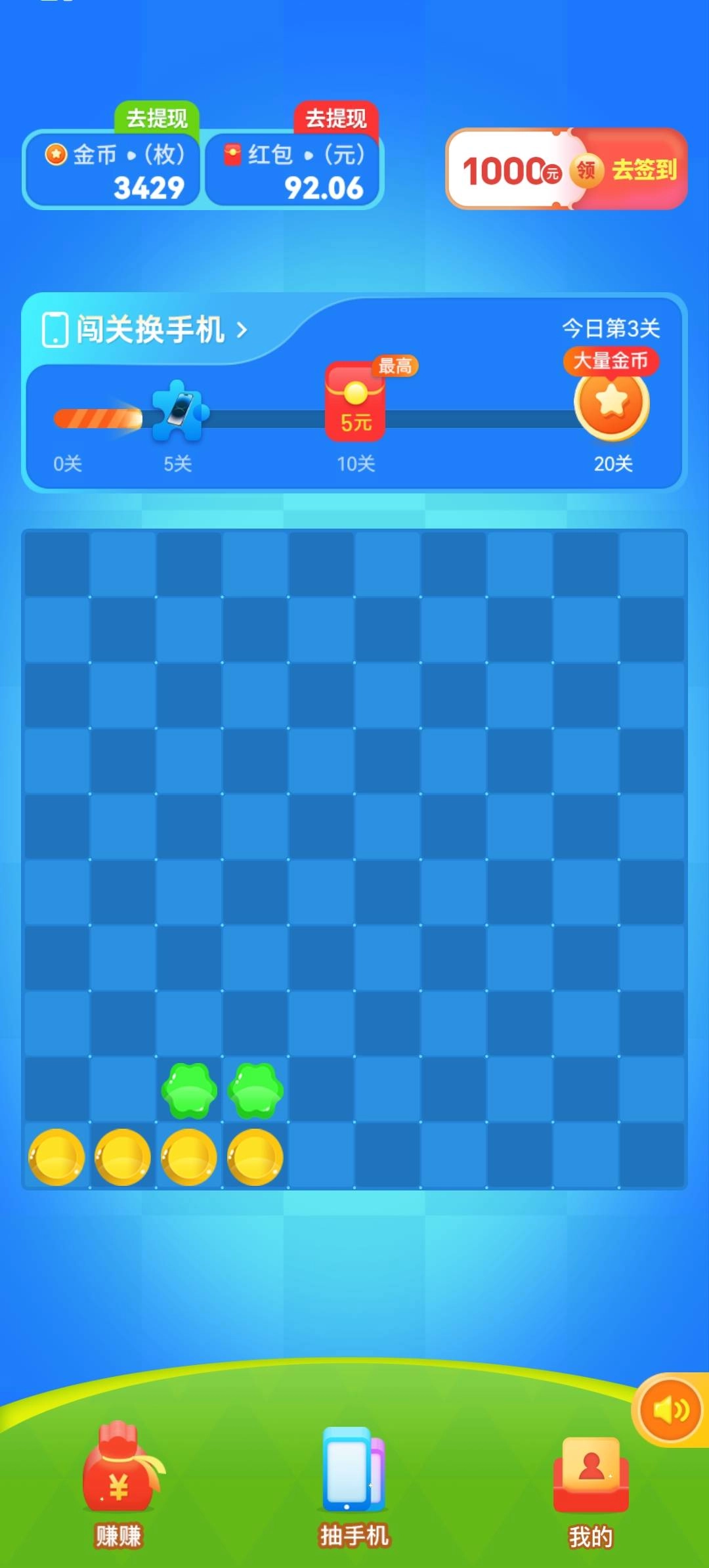Open the 我的 profile icon
The image size is (709, 1568).
590,1471
